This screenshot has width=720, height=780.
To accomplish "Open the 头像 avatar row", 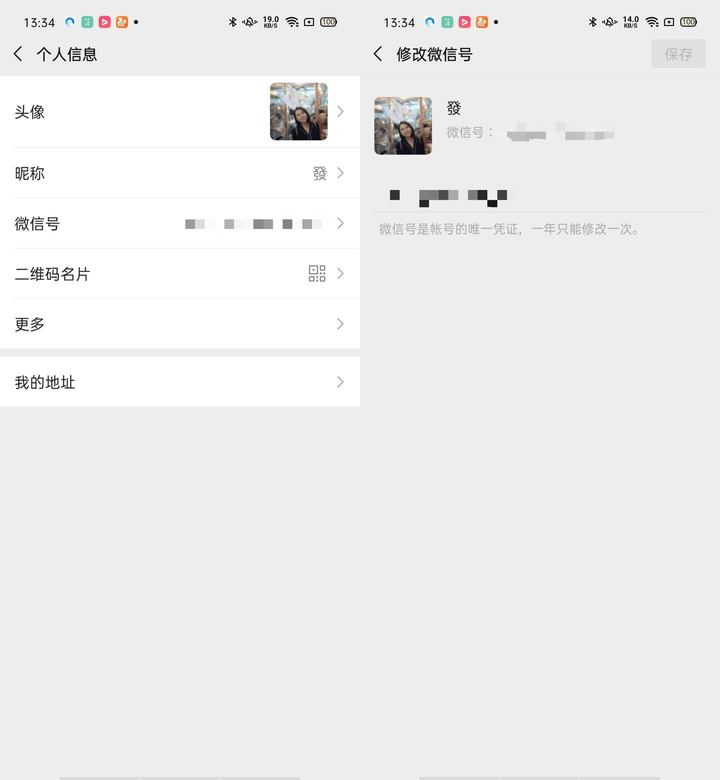I will tap(180, 112).
